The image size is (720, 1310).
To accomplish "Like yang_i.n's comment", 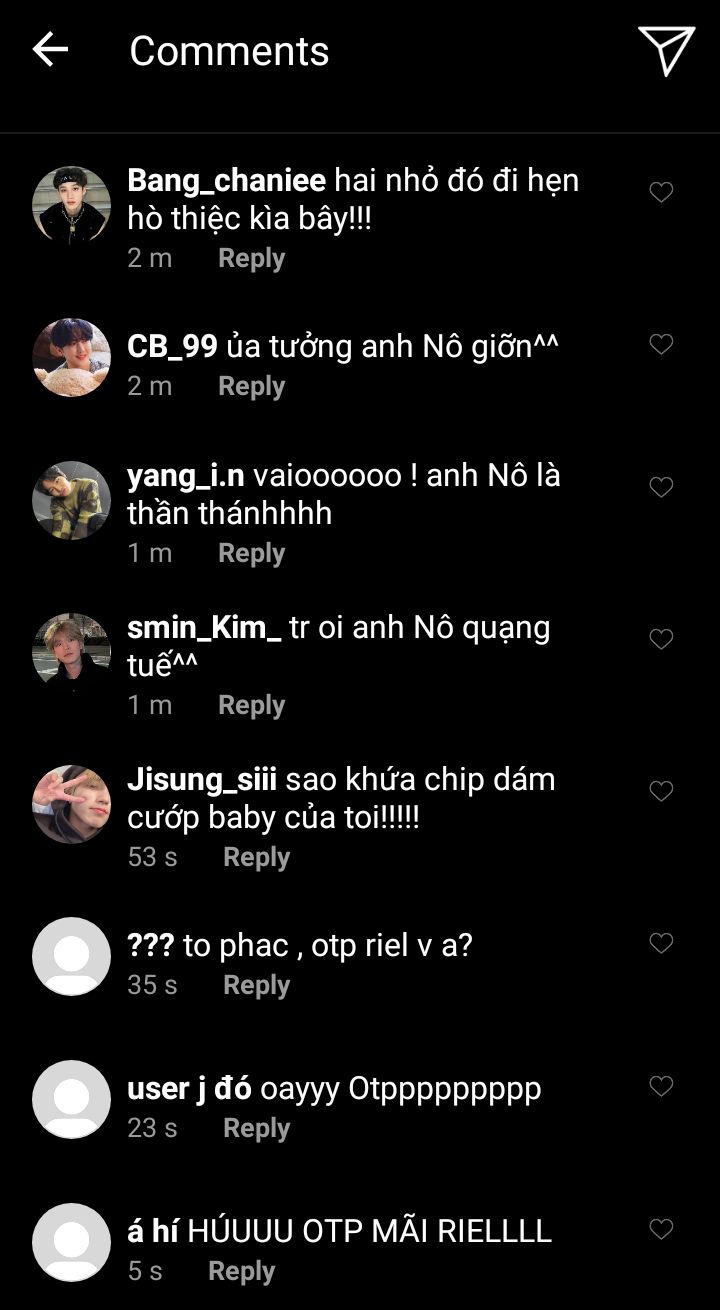I will (661, 487).
